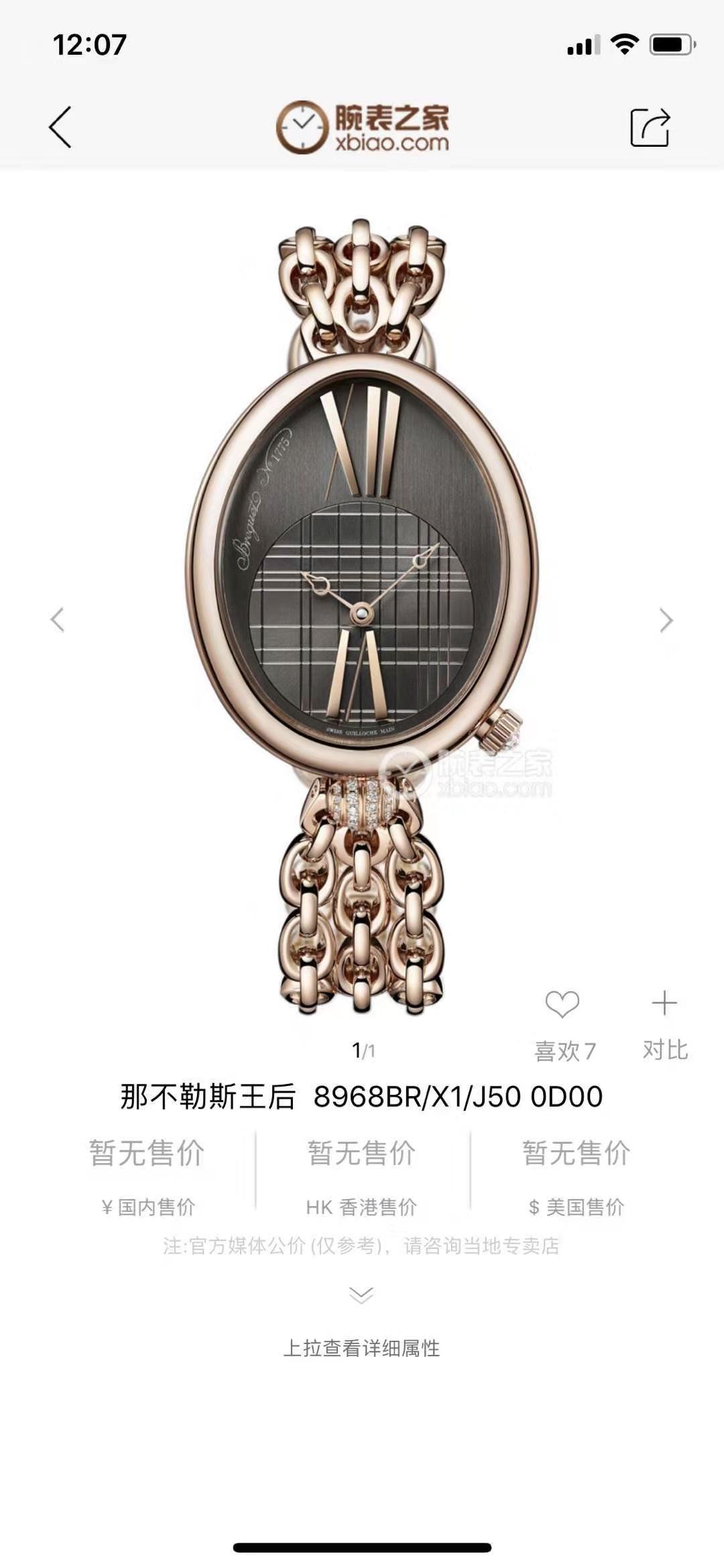This screenshot has width=724, height=1568.
Task: Show the next watch image
Action: tap(665, 619)
